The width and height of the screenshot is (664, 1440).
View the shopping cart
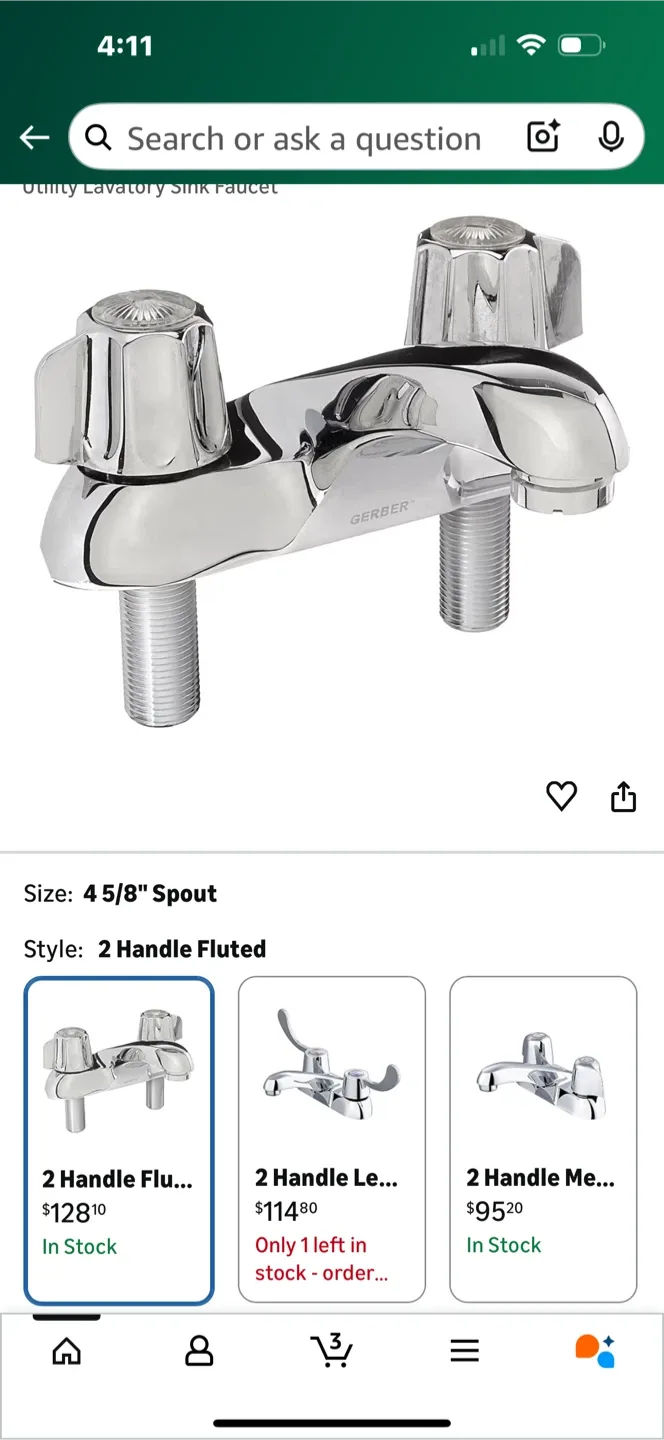(x=331, y=1350)
